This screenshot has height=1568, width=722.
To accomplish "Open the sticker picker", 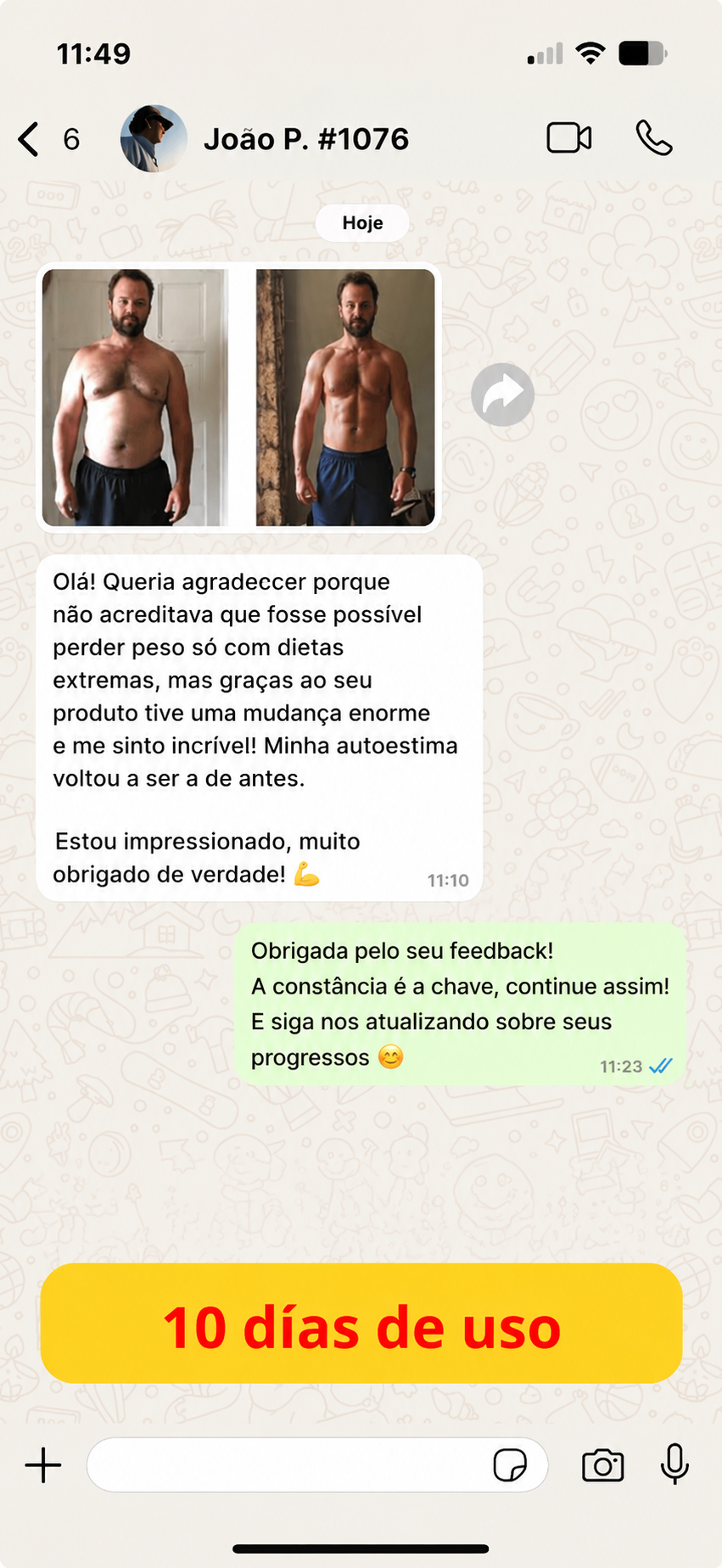I will (510, 1465).
